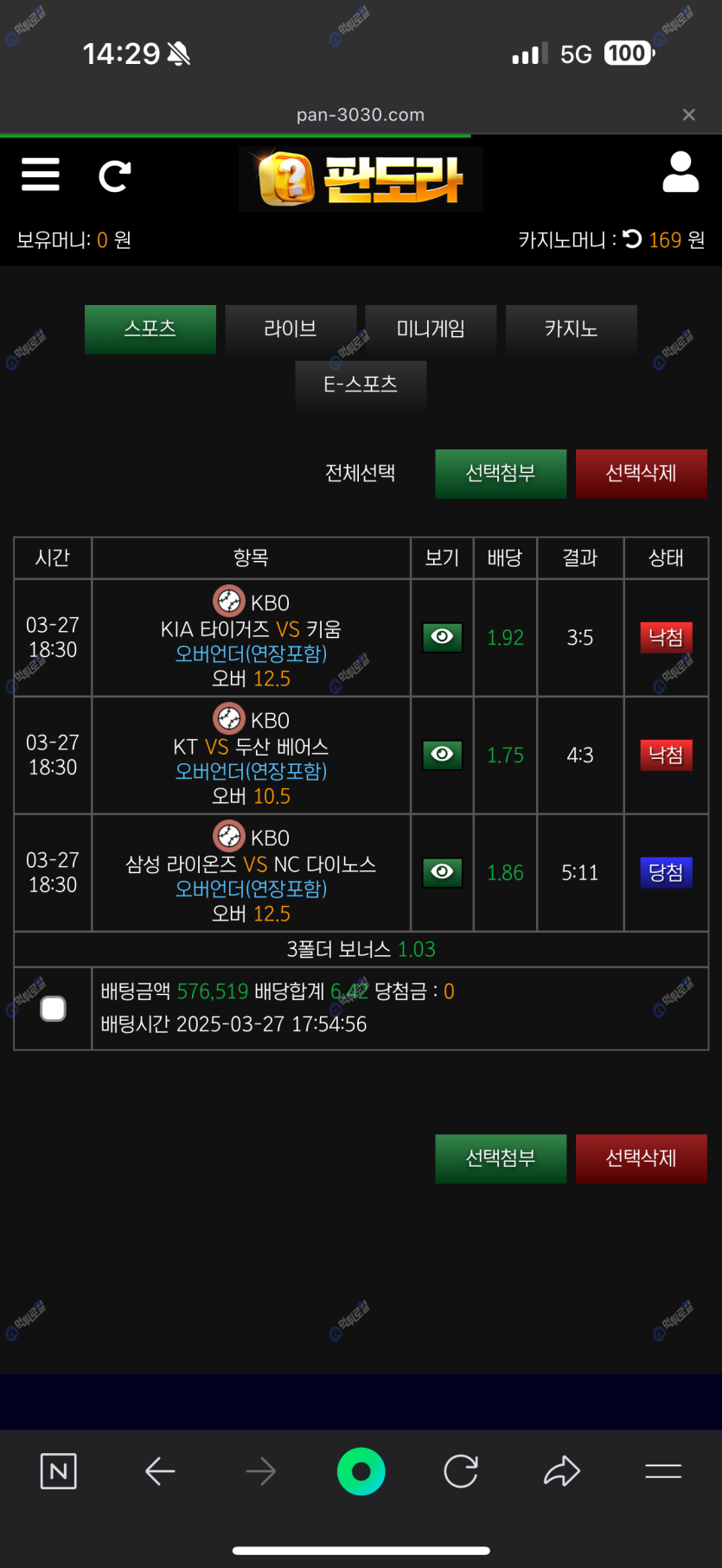Image resolution: width=722 pixels, height=1568 pixels.
Task: View details of the 삼성 라이온즈 VS NC match
Action: pos(442,872)
